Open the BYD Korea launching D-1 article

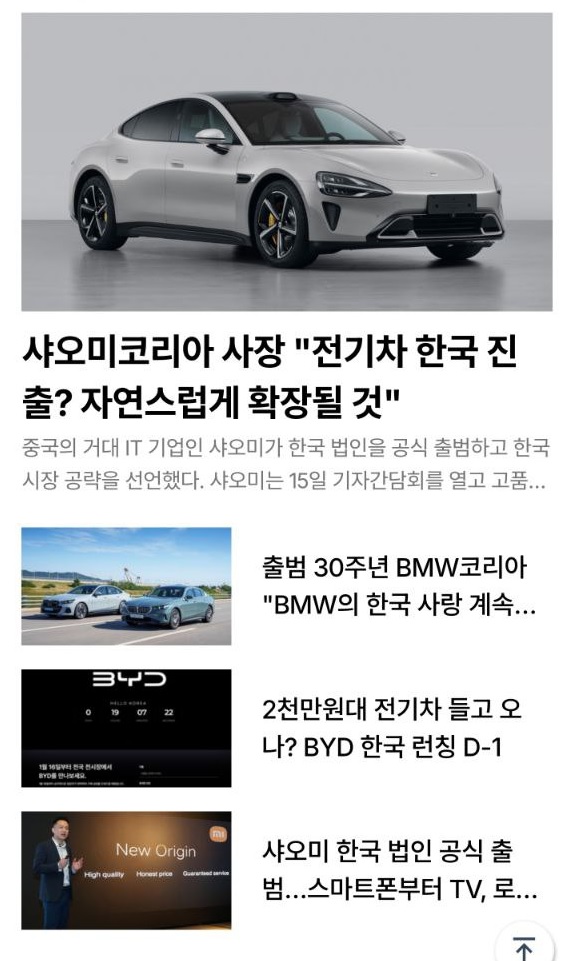coord(392,728)
